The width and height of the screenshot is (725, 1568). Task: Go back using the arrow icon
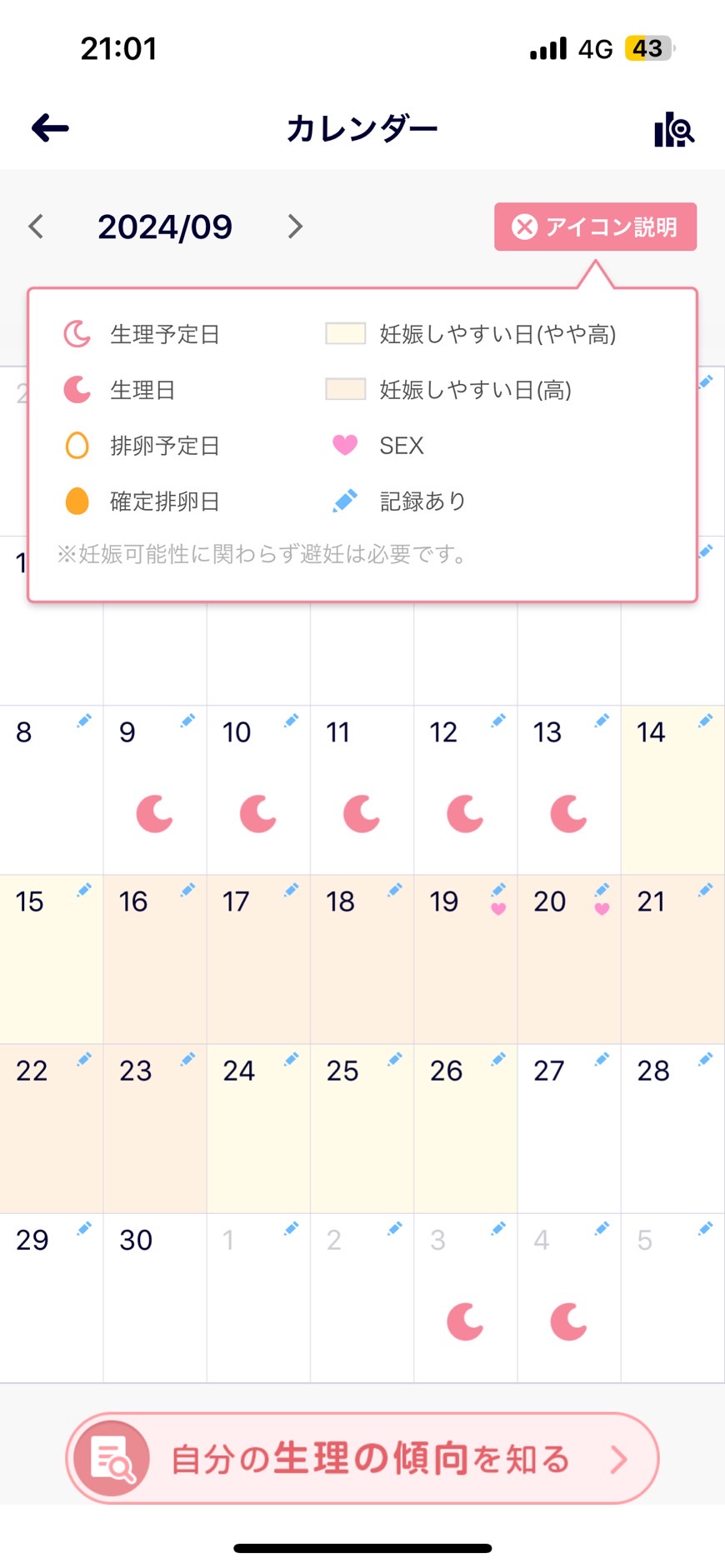pyautogui.click(x=50, y=128)
